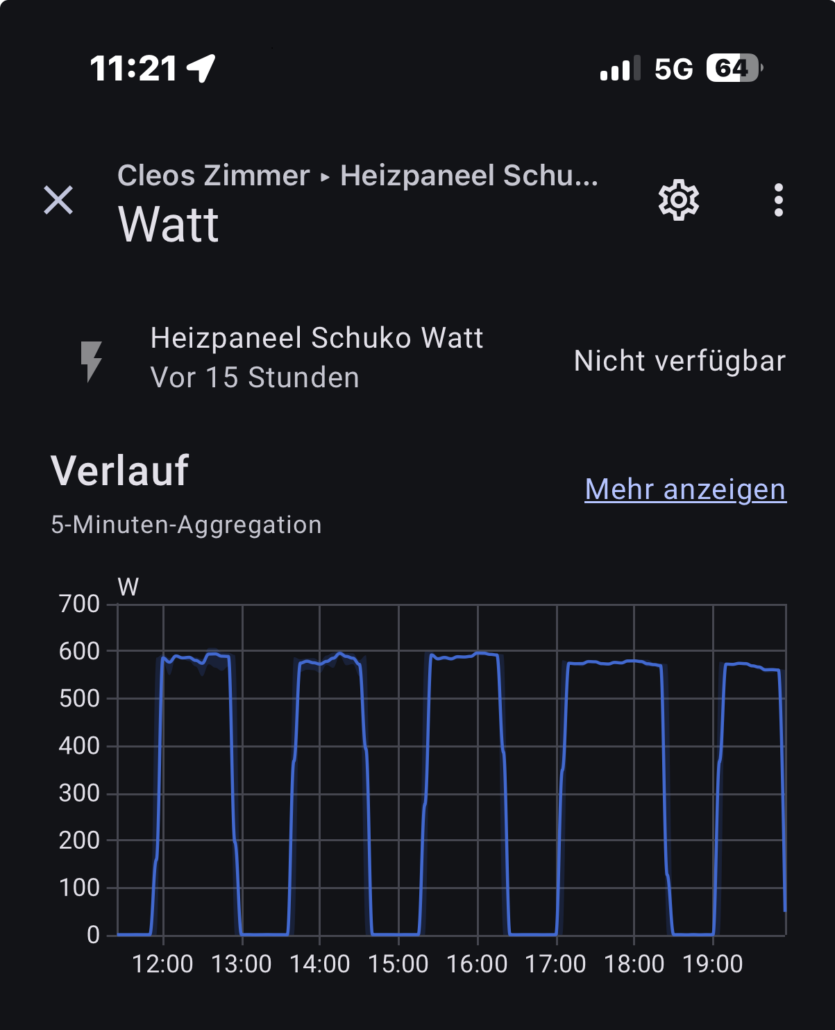Tap the "Mehr anzeigen" history link
Viewport: 835px width, 1030px height.
coord(685,489)
